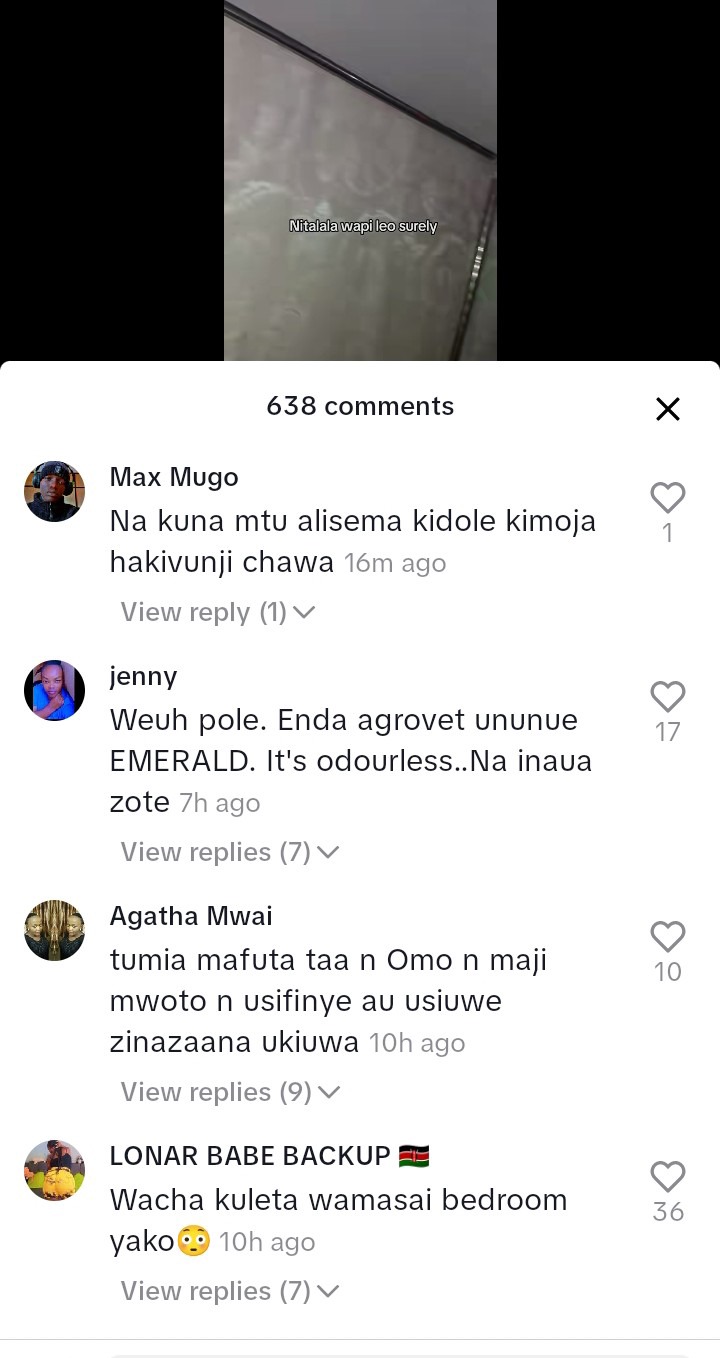Open Agatha Mwai's profile avatar

(x=54, y=930)
